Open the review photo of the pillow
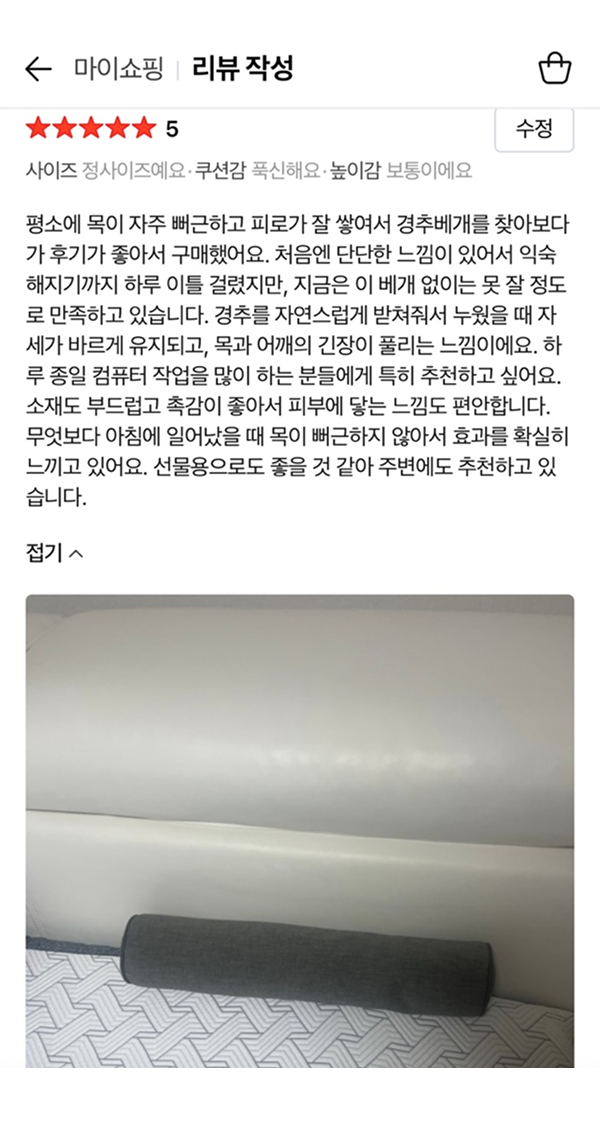The height and width of the screenshot is (1136, 600). pyautogui.click(x=300, y=830)
